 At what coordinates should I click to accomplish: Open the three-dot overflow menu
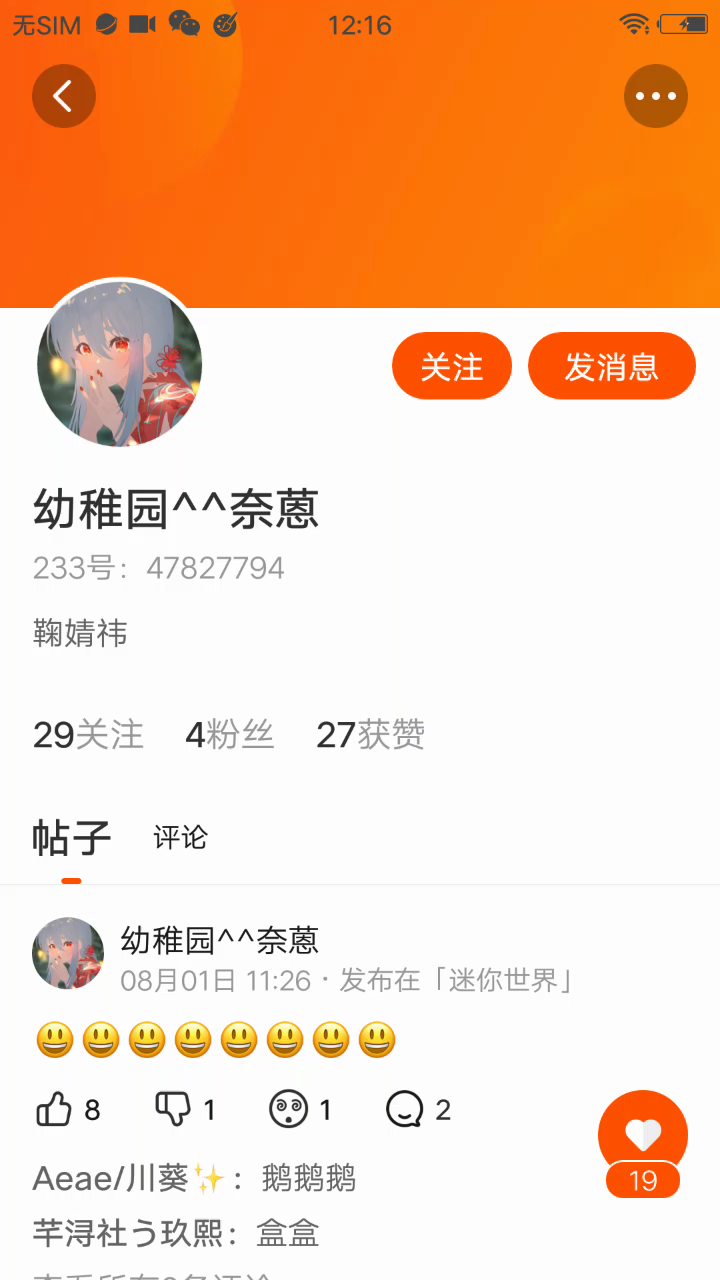[x=656, y=96]
